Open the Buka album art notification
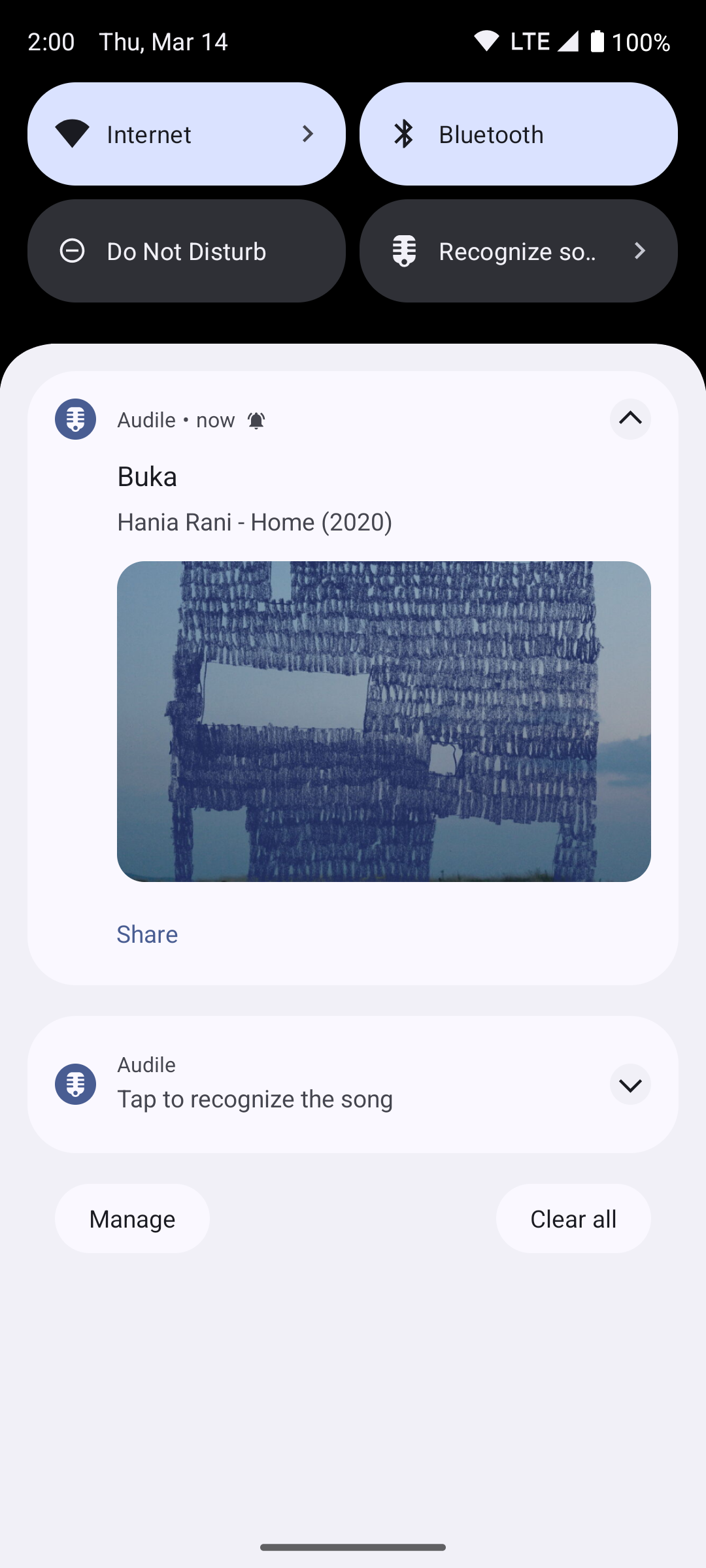This screenshot has height=1568, width=706. [x=384, y=721]
